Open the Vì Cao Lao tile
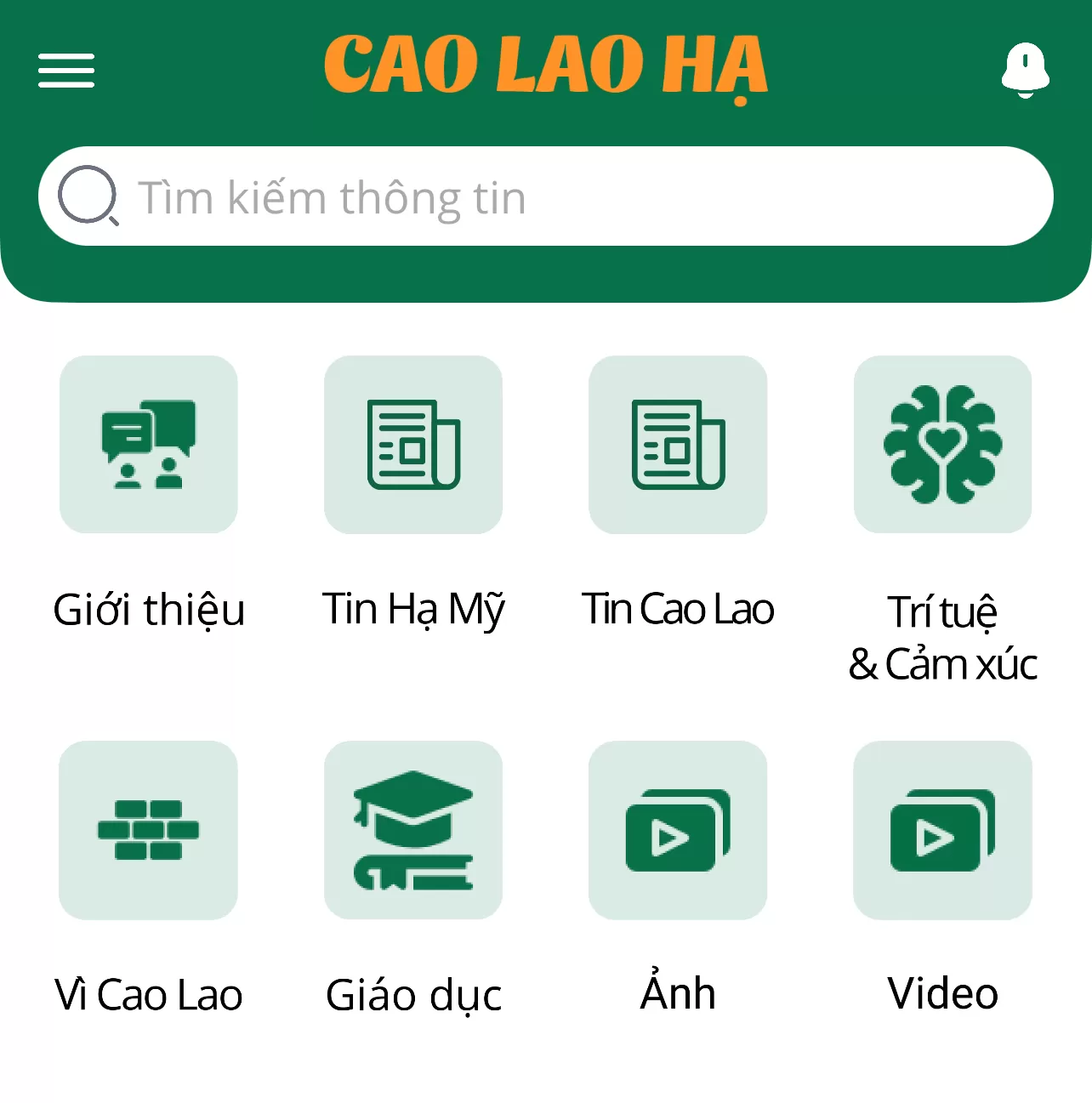This screenshot has height=1103, width=1092. point(149,830)
